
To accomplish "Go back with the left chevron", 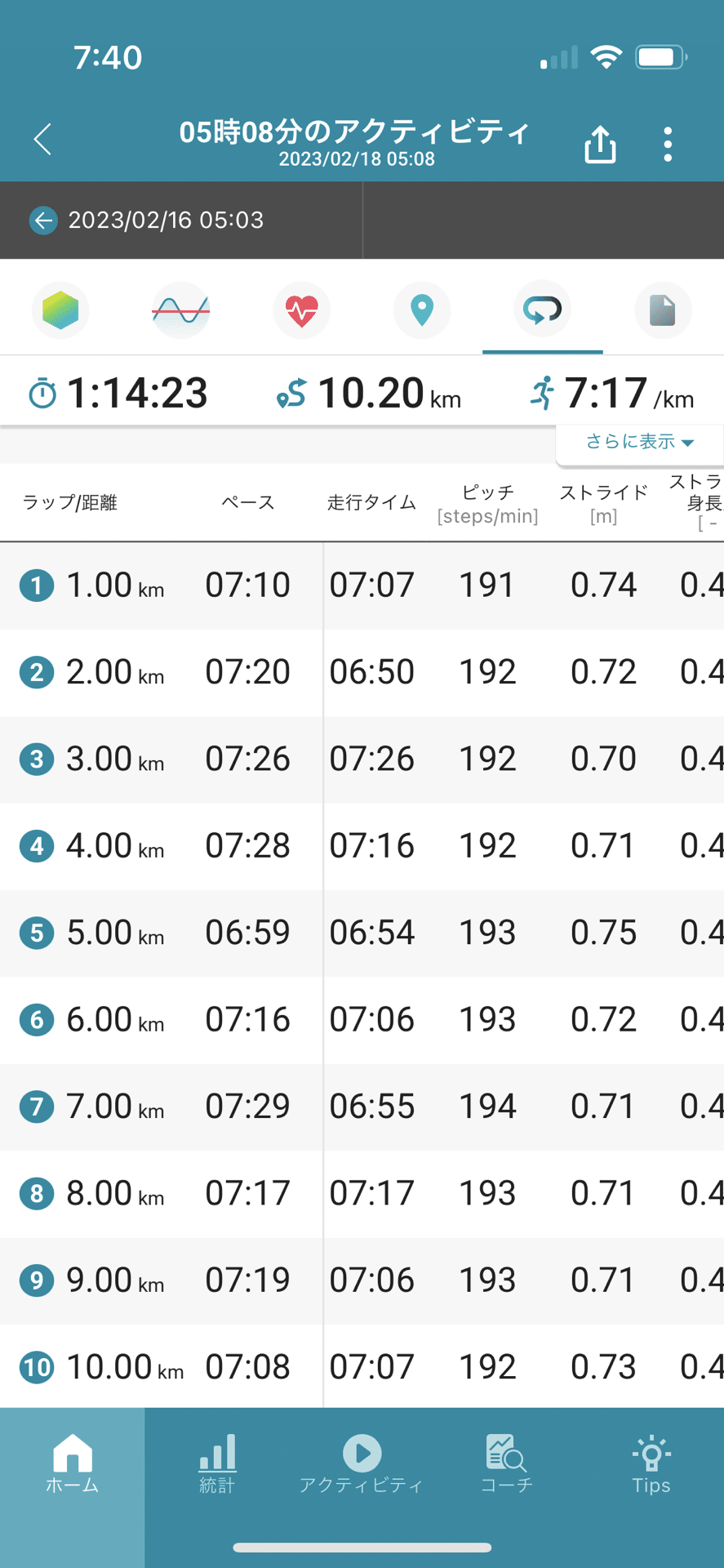I will [x=41, y=139].
